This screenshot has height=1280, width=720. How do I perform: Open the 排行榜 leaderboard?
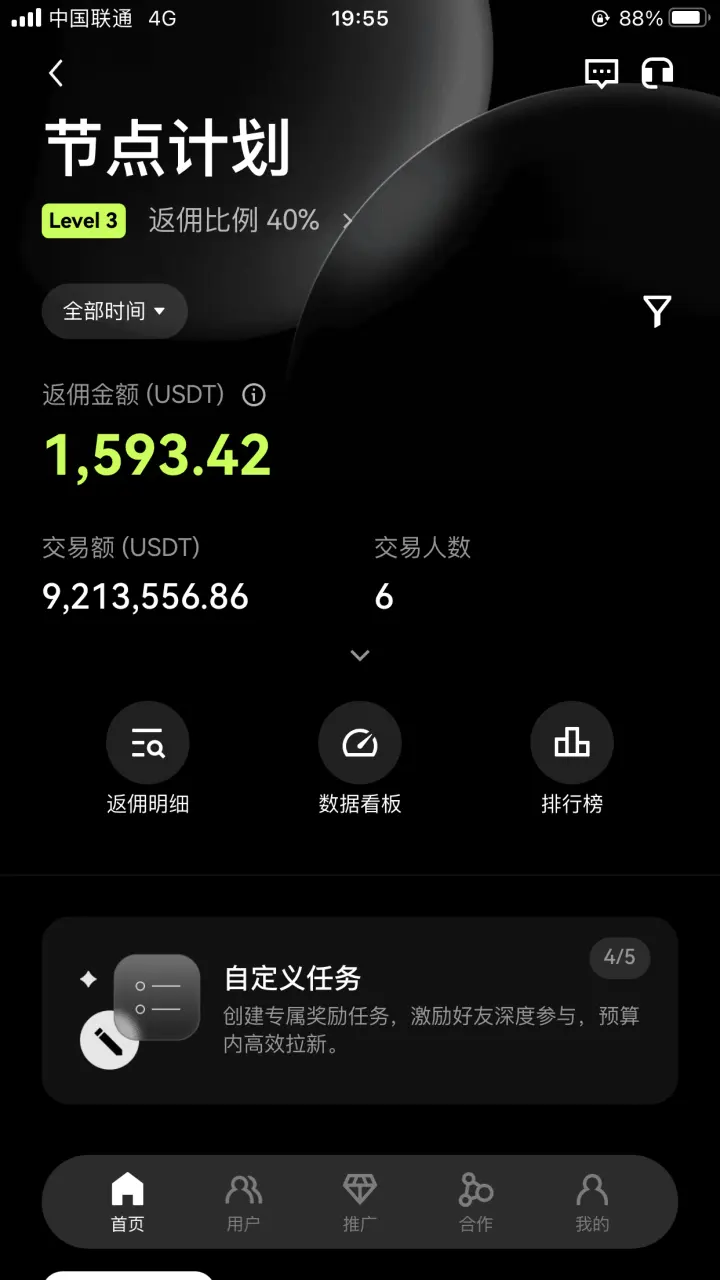point(572,759)
